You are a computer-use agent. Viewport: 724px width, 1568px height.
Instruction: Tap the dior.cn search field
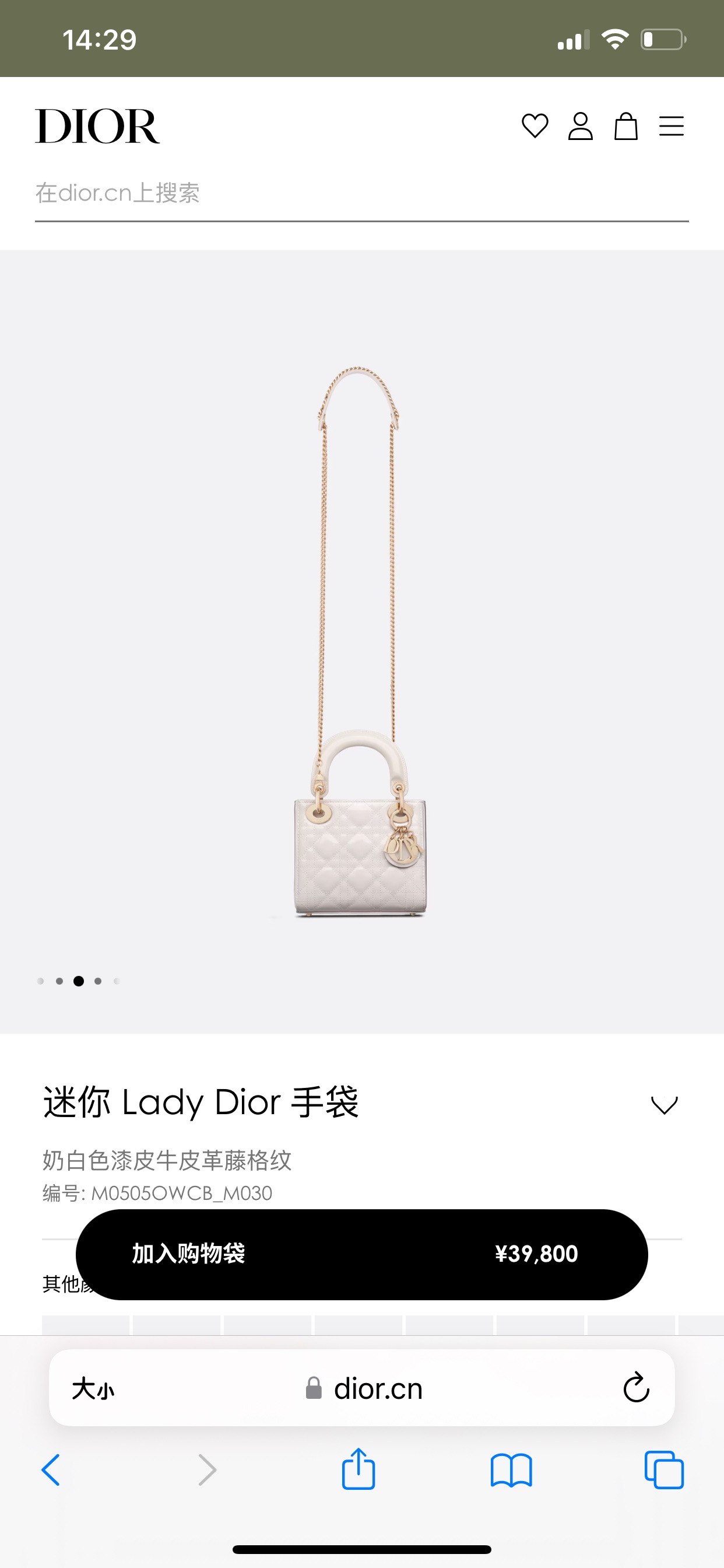pos(361,194)
